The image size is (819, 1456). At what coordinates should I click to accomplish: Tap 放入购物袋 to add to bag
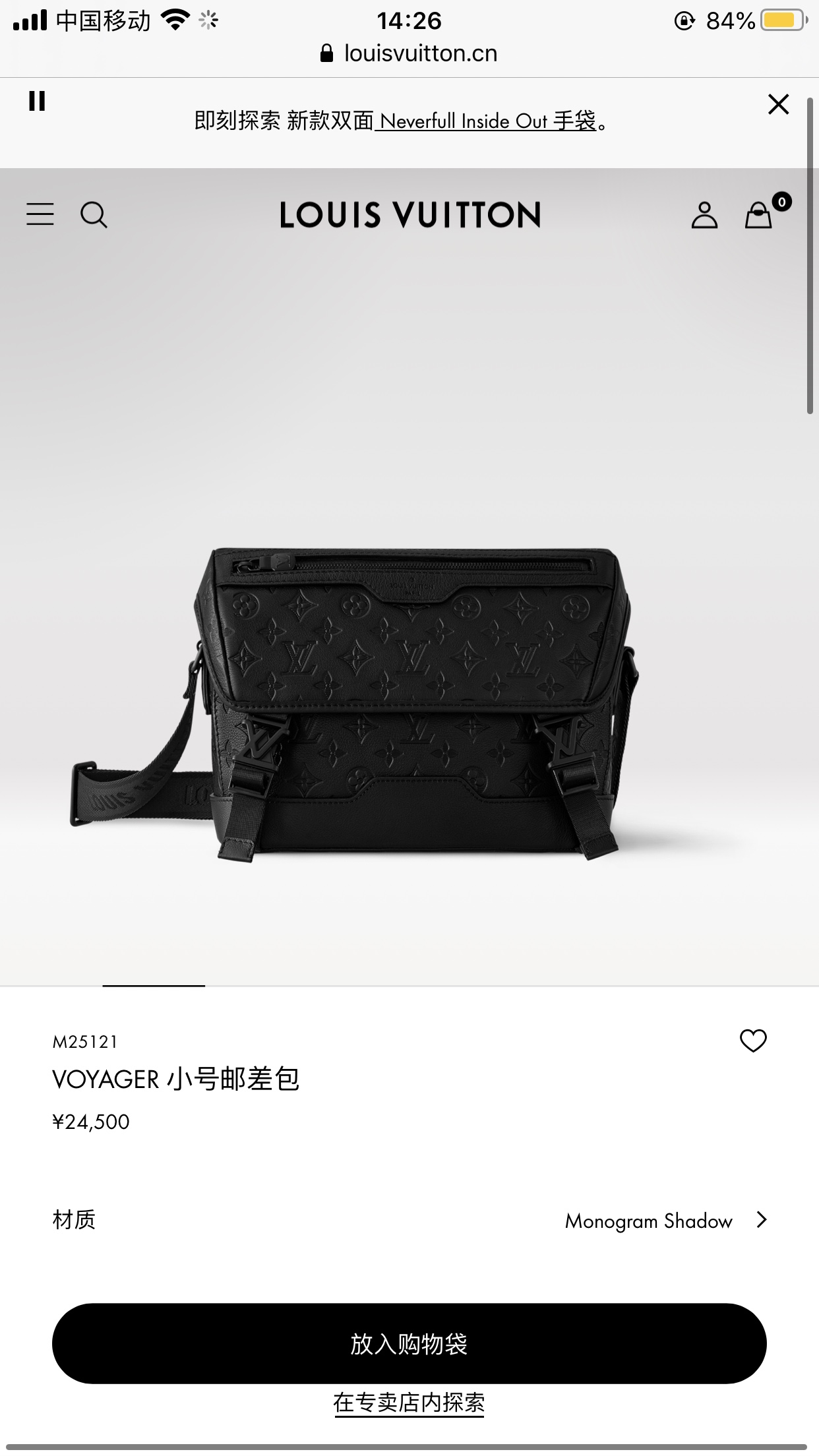click(x=409, y=1343)
